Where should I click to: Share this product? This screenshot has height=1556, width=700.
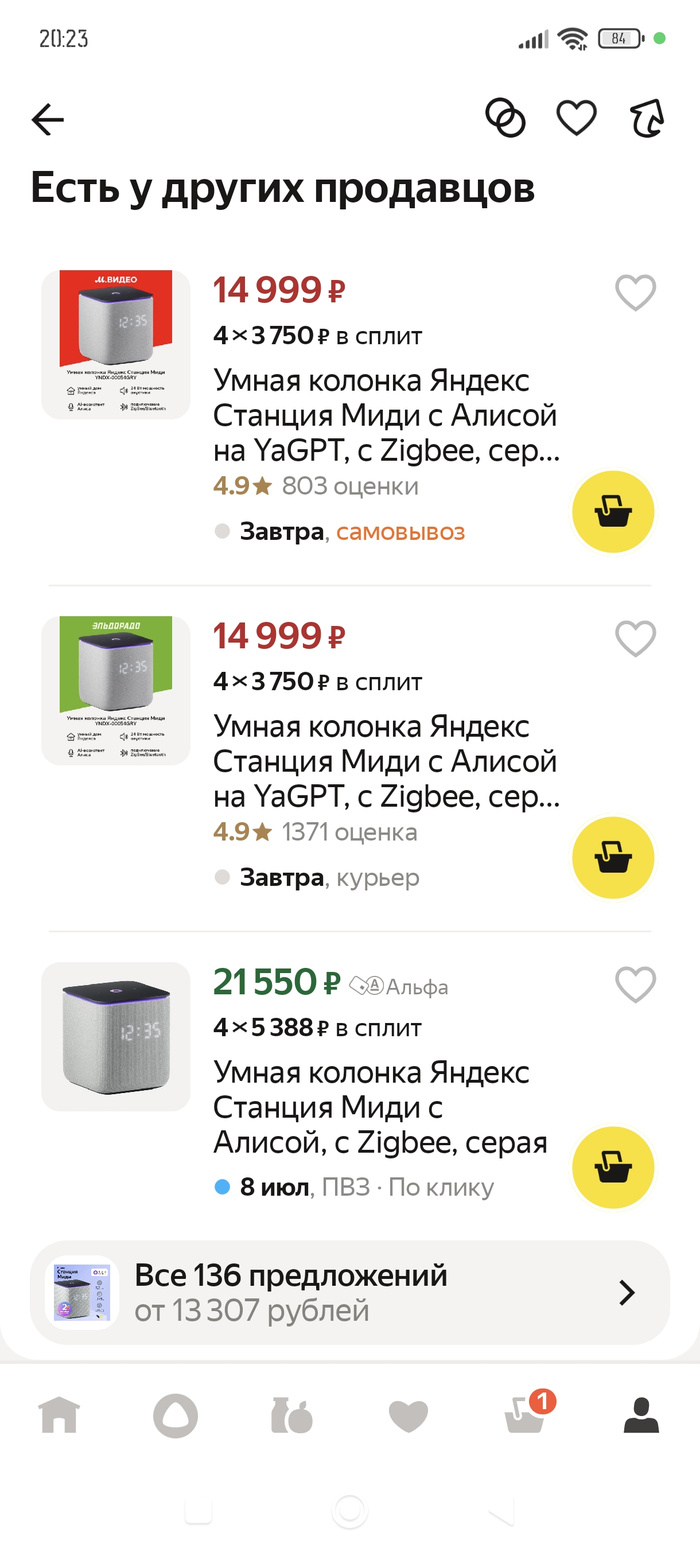point(647,119)
